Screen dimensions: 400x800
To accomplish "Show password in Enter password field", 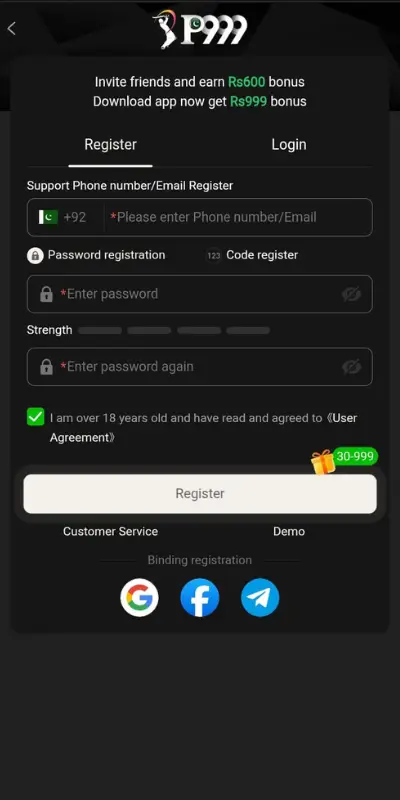I will tap(351, 294).
